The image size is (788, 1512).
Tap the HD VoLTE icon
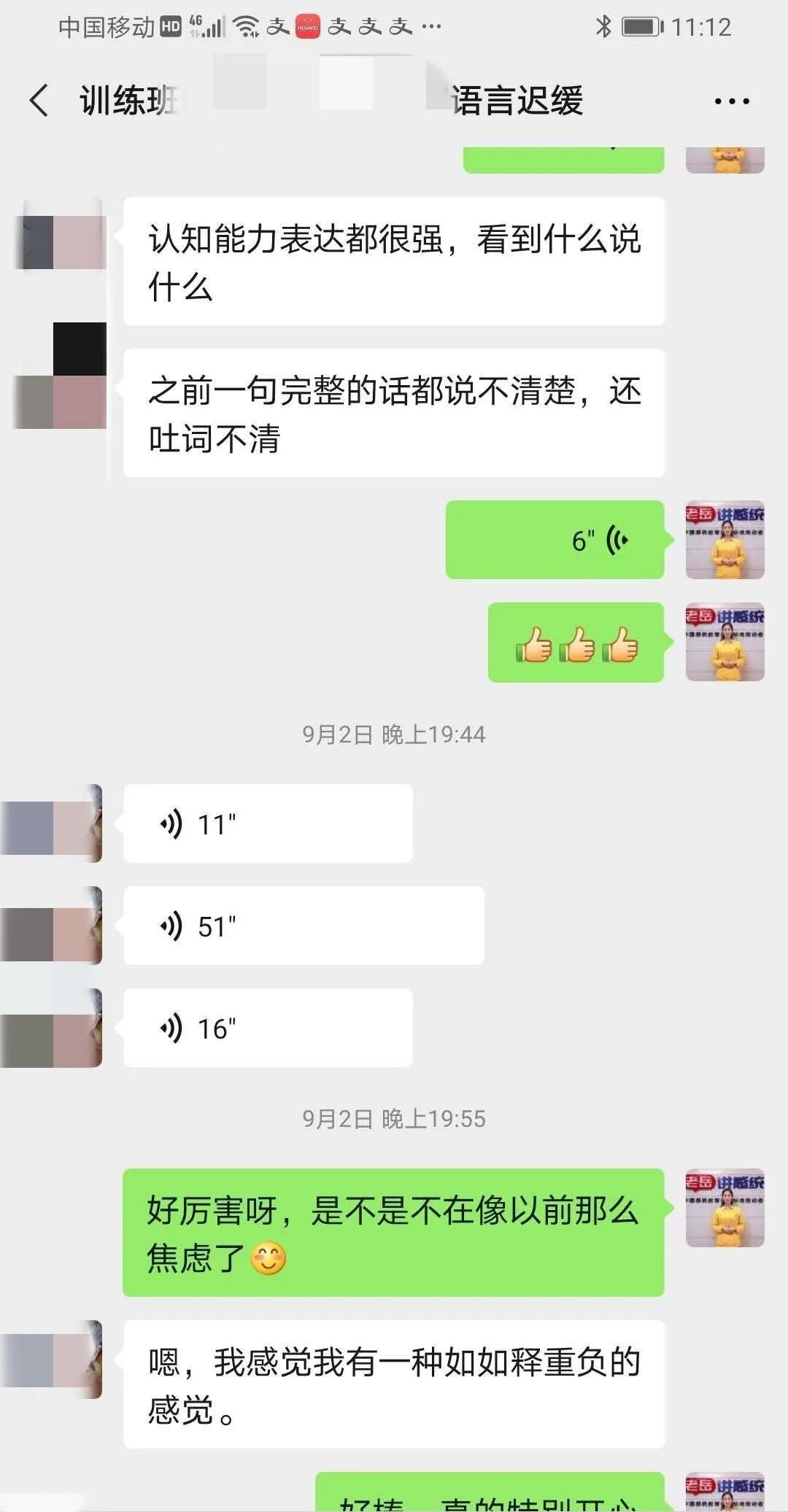pyautogui.click(x=170, y=24)
